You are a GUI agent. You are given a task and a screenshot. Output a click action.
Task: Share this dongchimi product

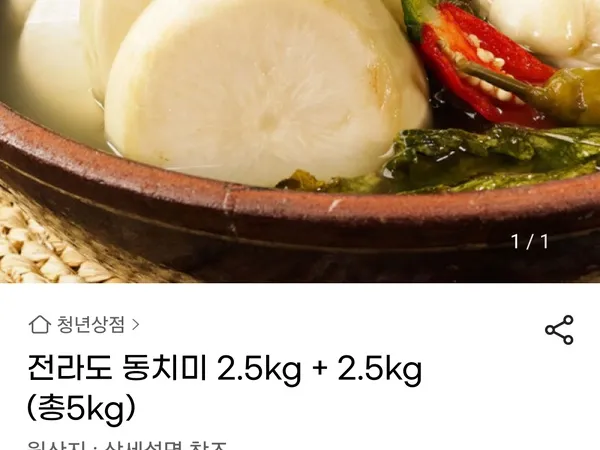tap(559, 330)
